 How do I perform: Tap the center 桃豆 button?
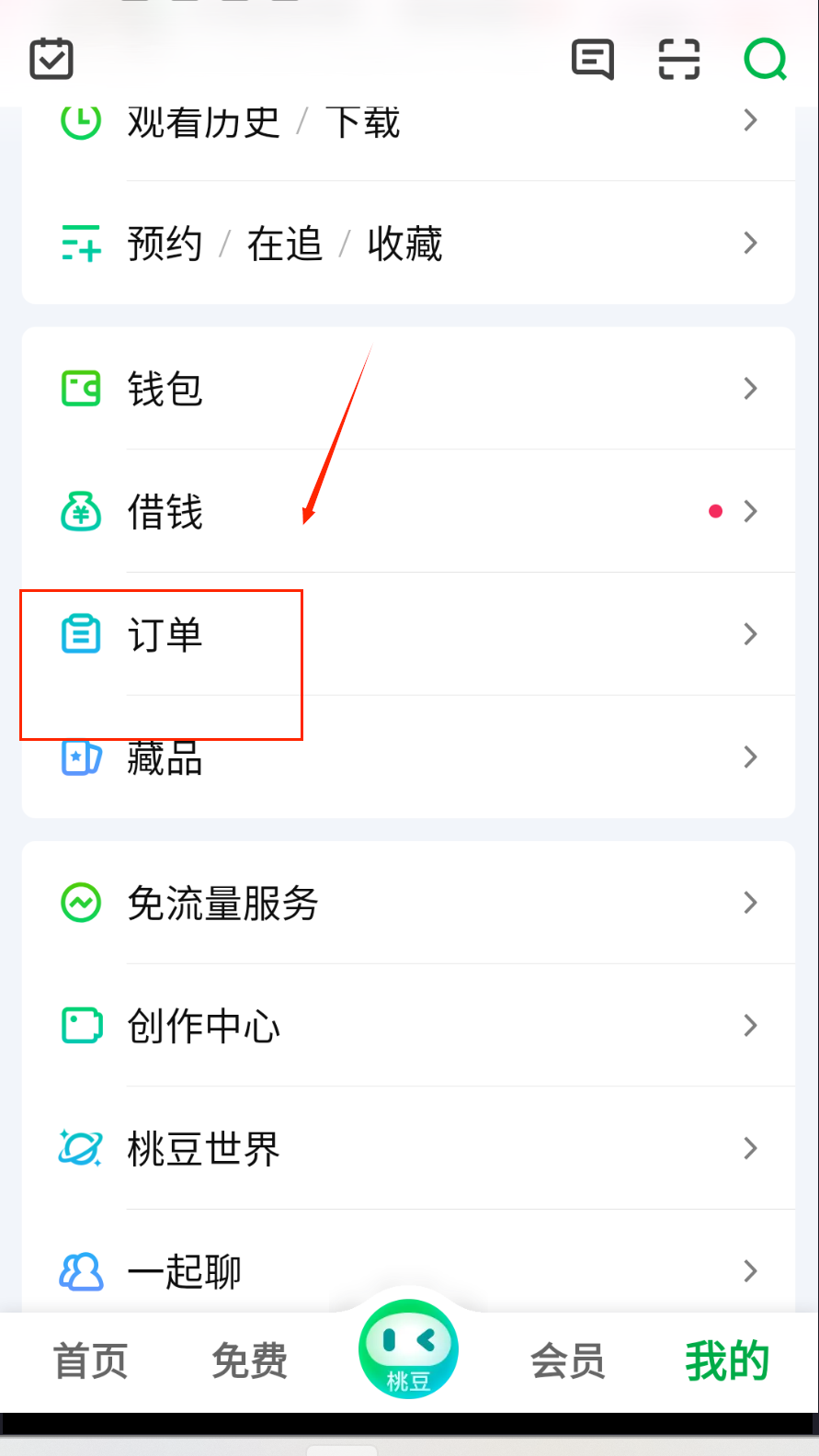coord(408,1350)
